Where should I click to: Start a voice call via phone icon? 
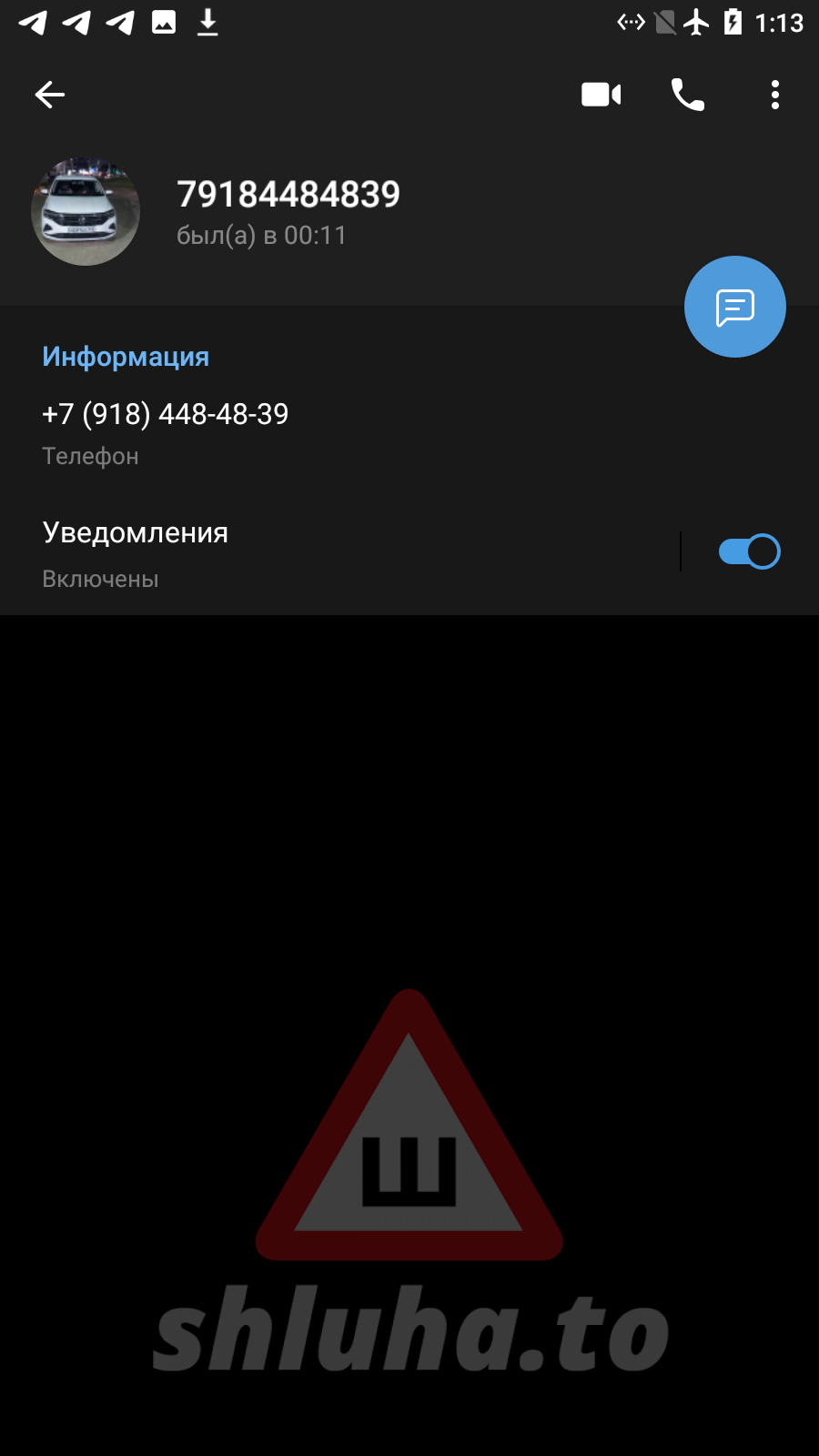(688, 95)
